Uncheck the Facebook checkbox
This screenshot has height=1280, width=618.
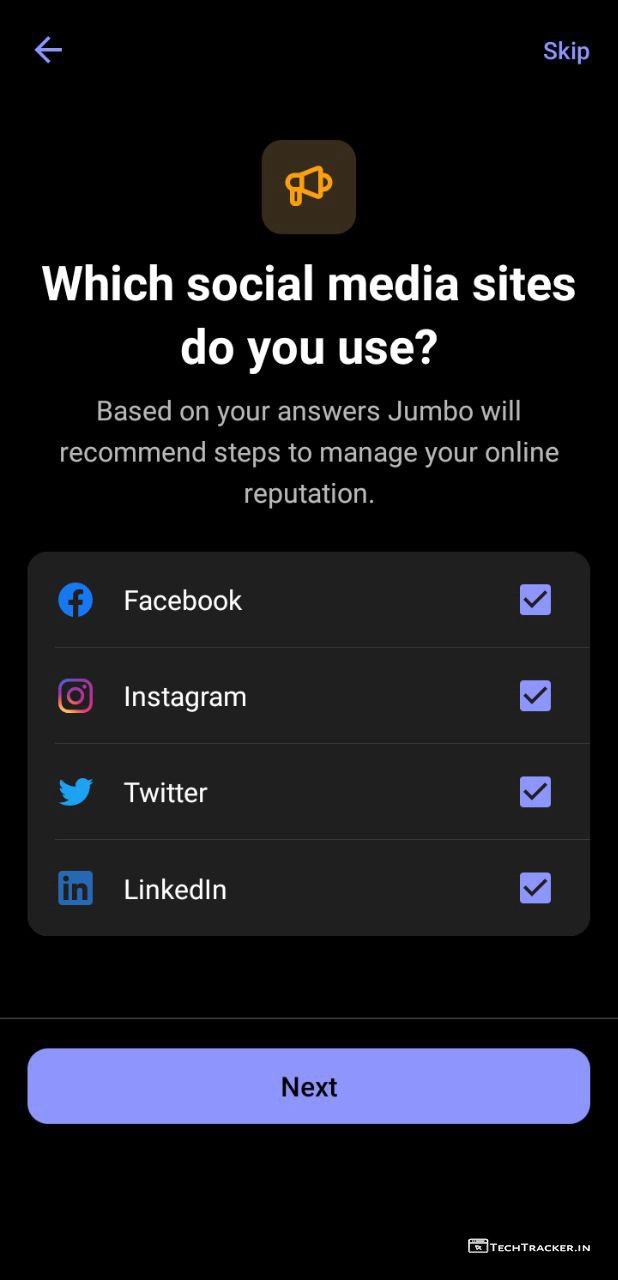pos(535,600)
